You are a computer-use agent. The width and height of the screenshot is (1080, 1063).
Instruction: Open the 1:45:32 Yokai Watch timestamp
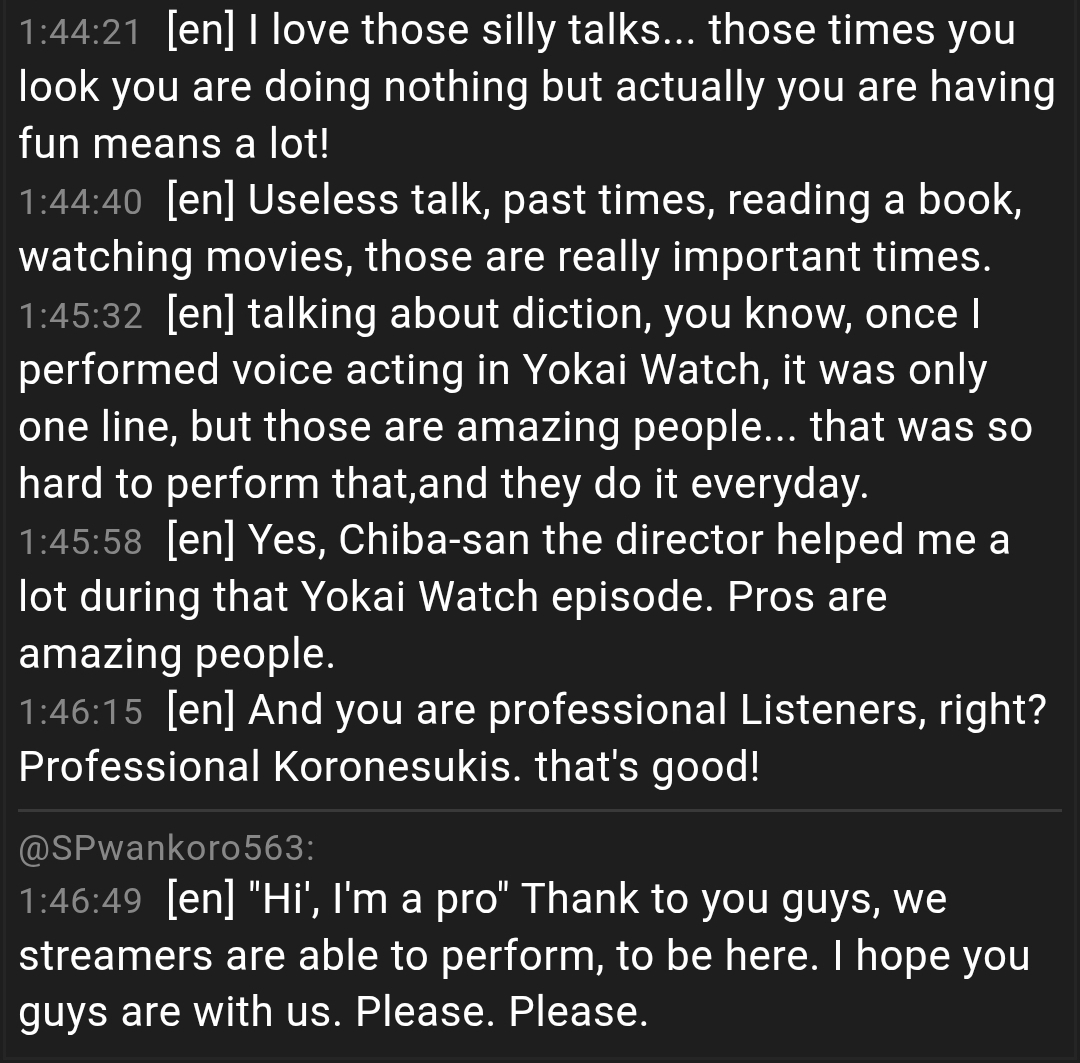(x=80, y=317)
